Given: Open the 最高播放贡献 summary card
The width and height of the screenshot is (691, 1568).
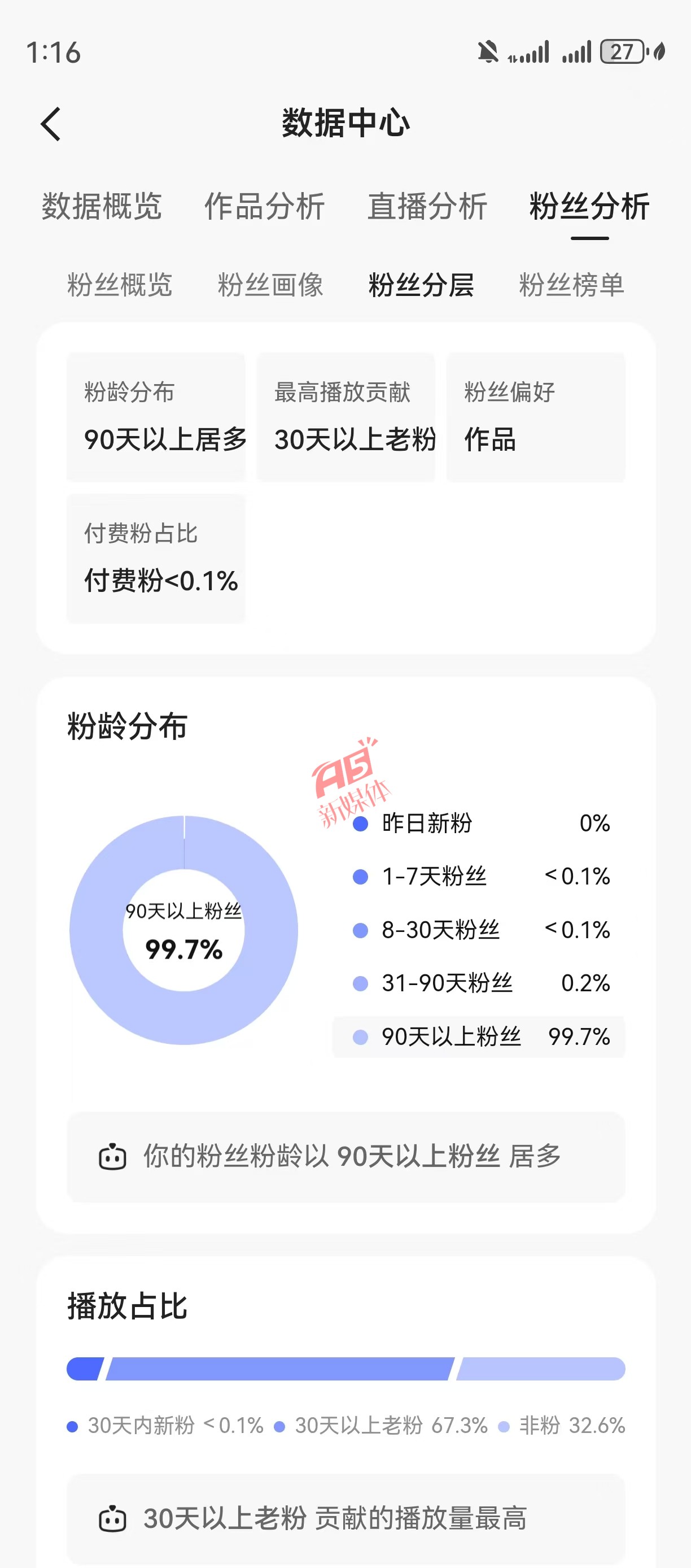Looking at the screenshot, I should coord(345,417).
